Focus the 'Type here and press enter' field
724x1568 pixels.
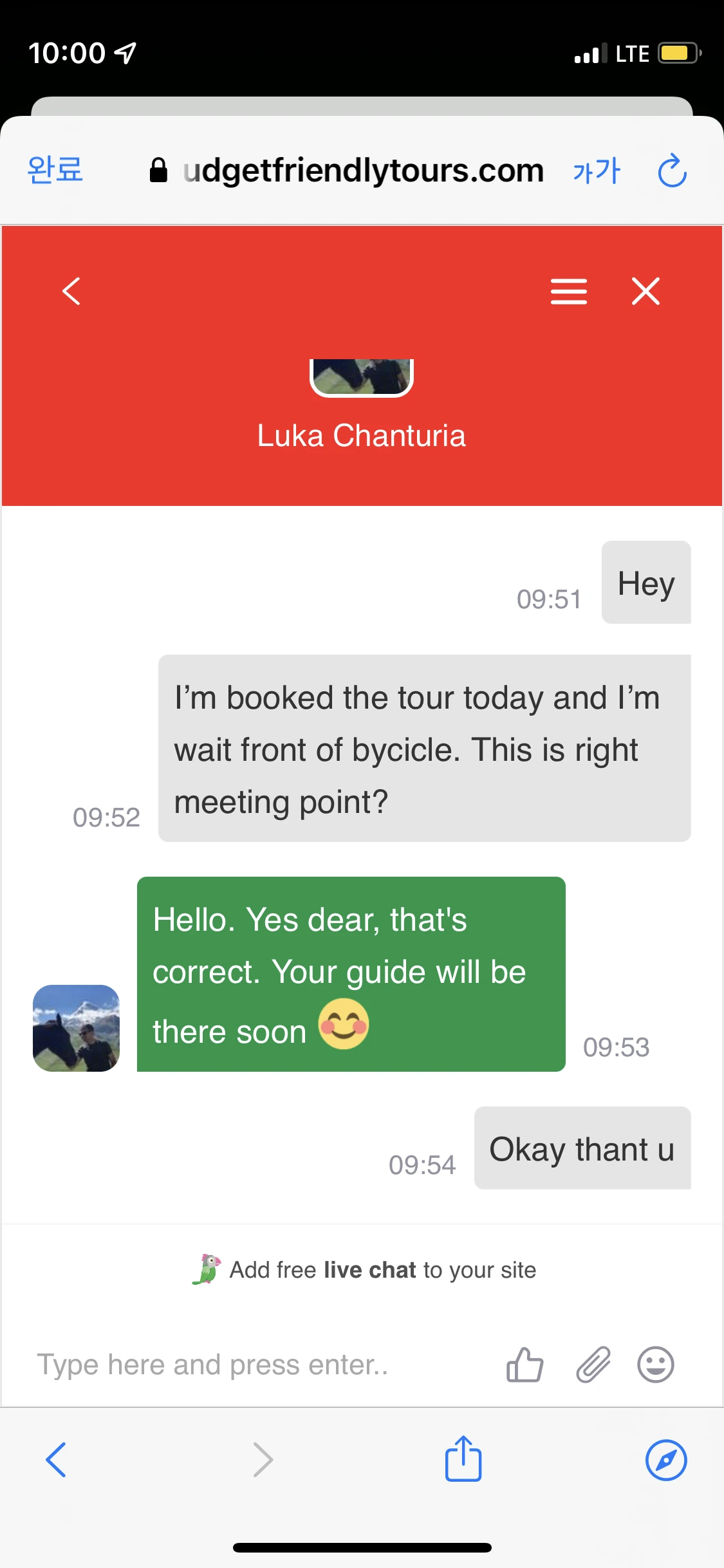point(257,1365)
